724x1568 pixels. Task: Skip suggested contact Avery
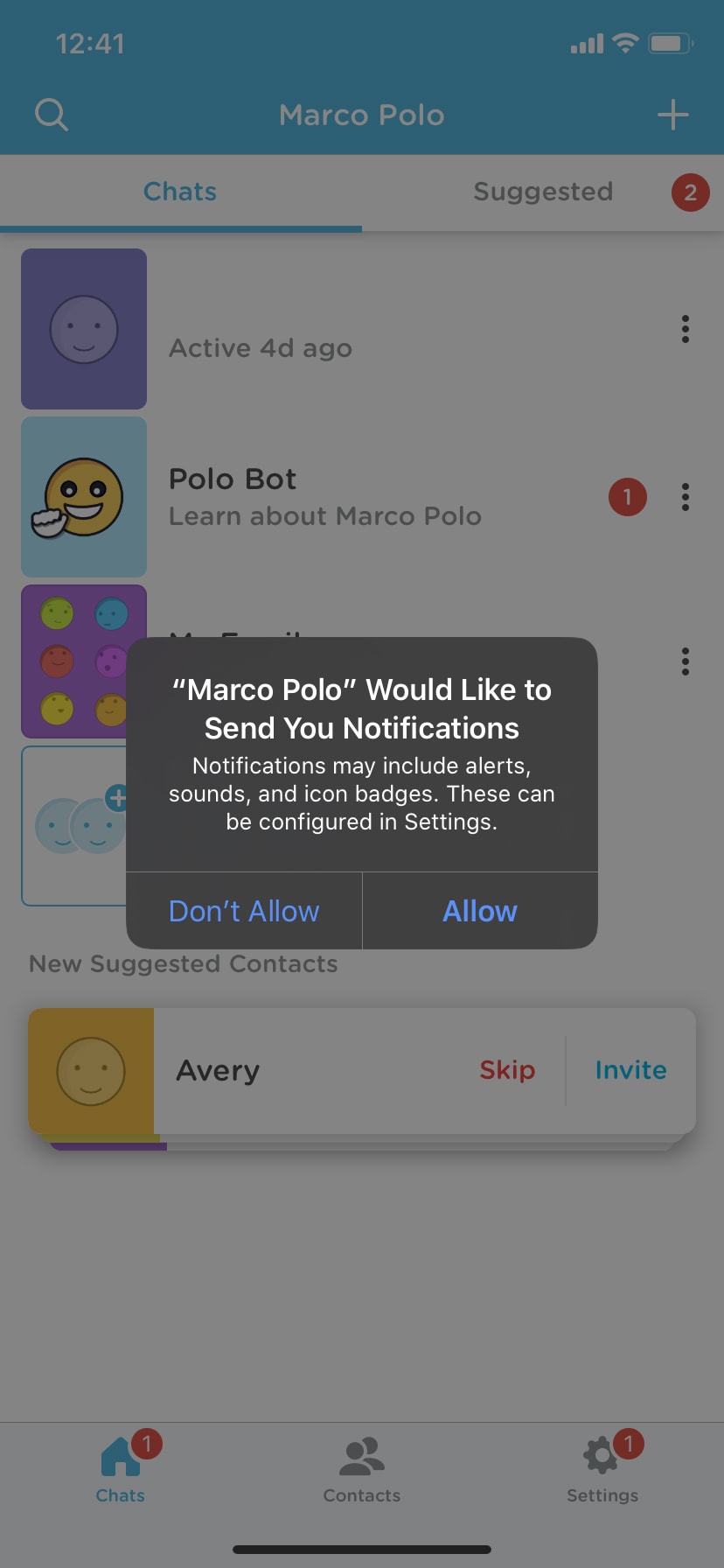coord(507,1070)
